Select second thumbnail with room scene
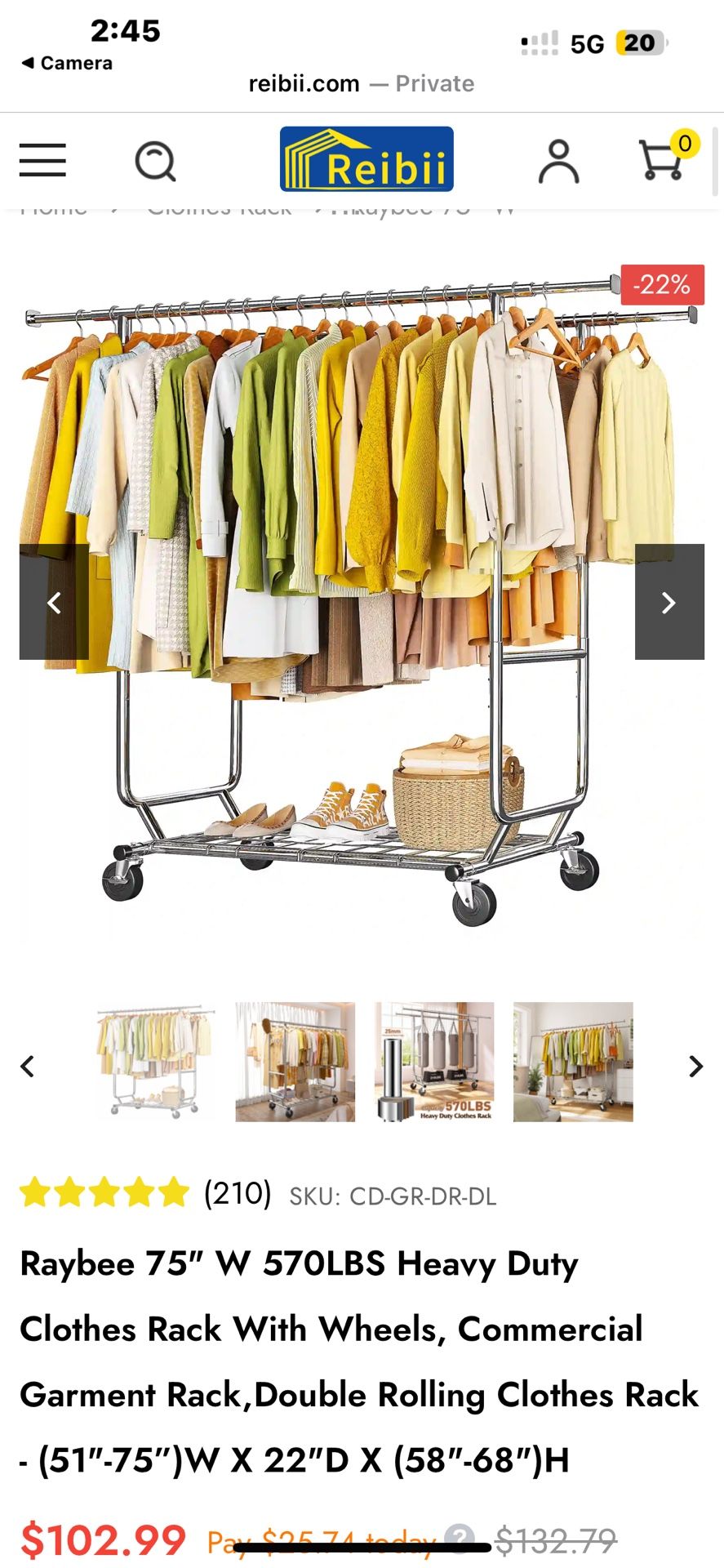 [x=295, y=1062]
